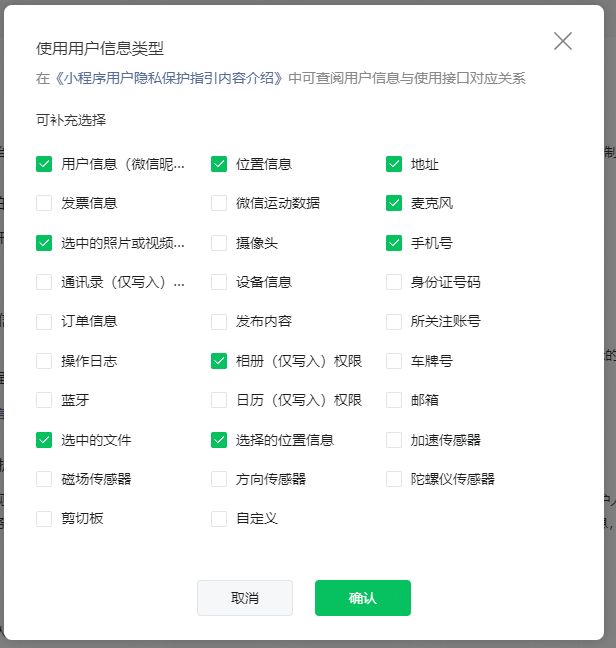Uncheck 麦克风 permission
This screenshot has height=648, width=616.
394,203
